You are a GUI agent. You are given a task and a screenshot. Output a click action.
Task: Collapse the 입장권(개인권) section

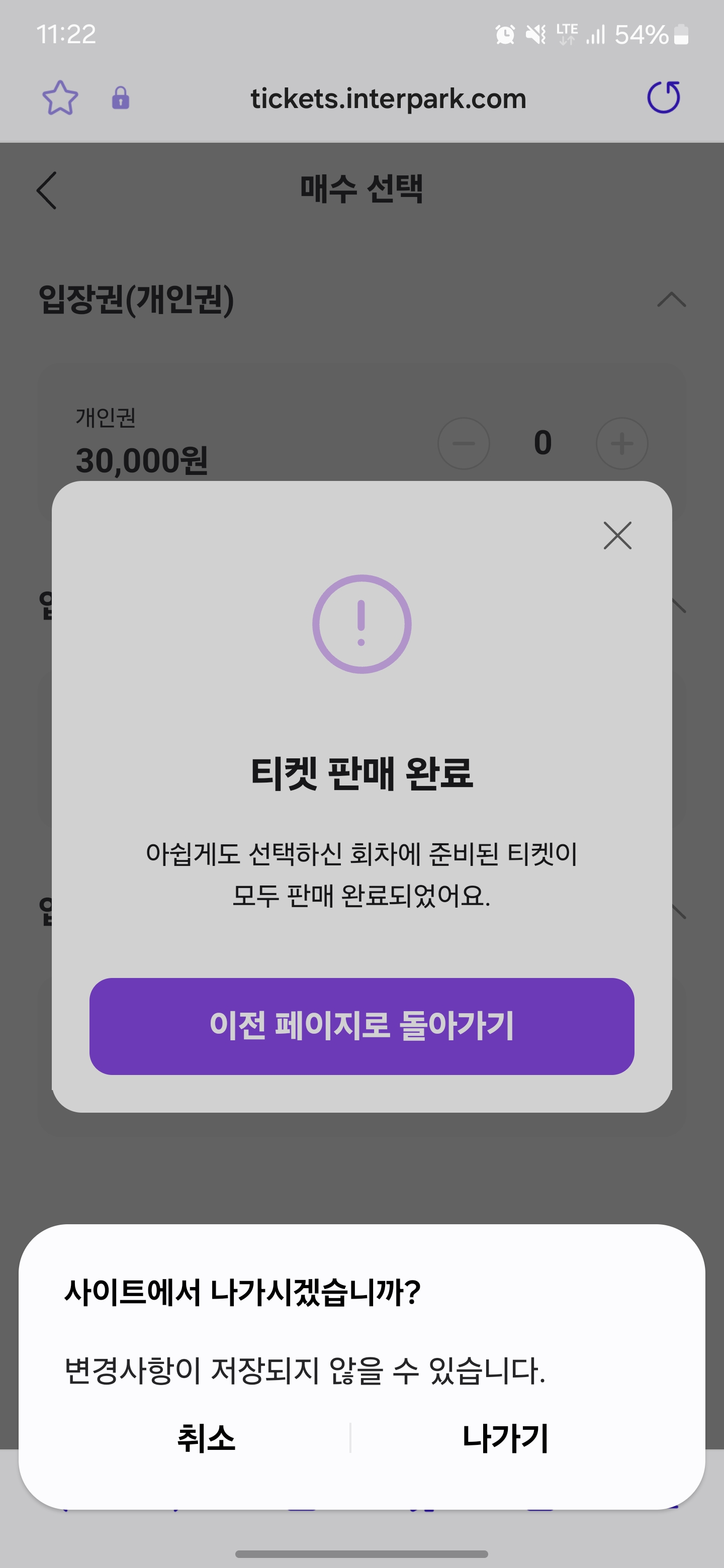[671, 300]
